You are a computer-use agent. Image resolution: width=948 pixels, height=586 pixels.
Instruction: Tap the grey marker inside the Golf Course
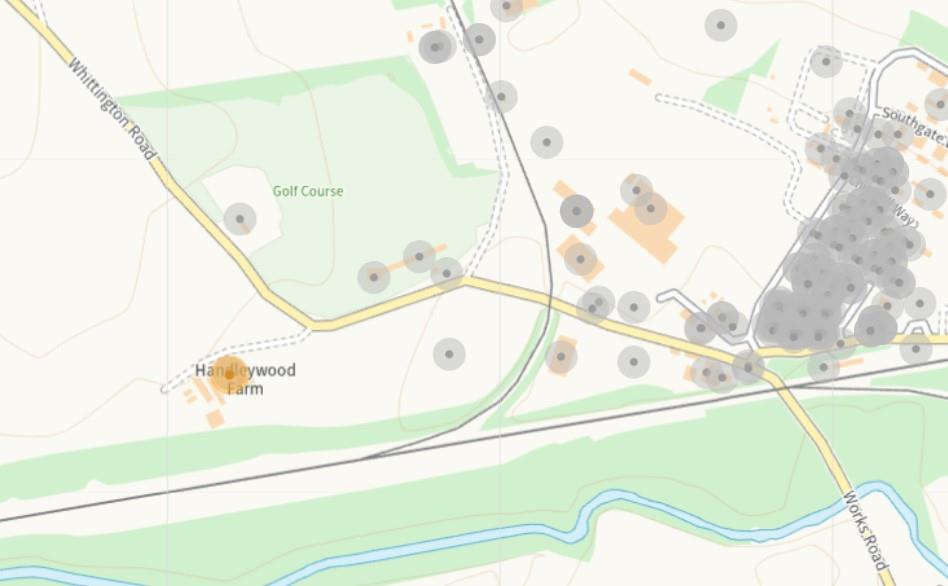point(239,218)
